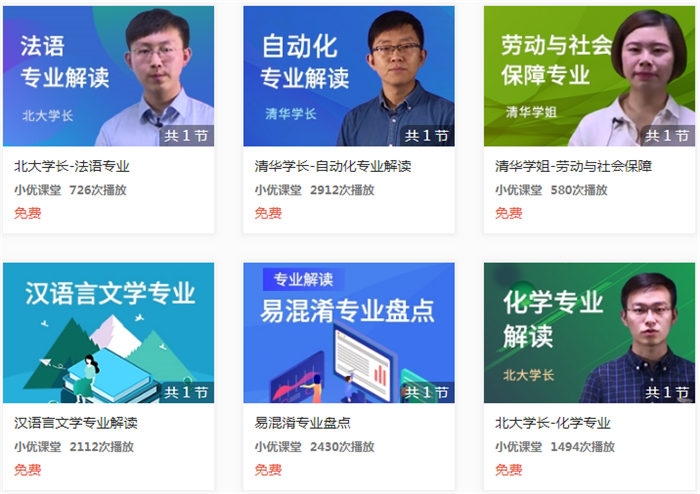Image resolution: width=700 pixels, height=494 pixels.
Task: Open the 易混淆专业盘点 course card
Action: click(348, 334)
